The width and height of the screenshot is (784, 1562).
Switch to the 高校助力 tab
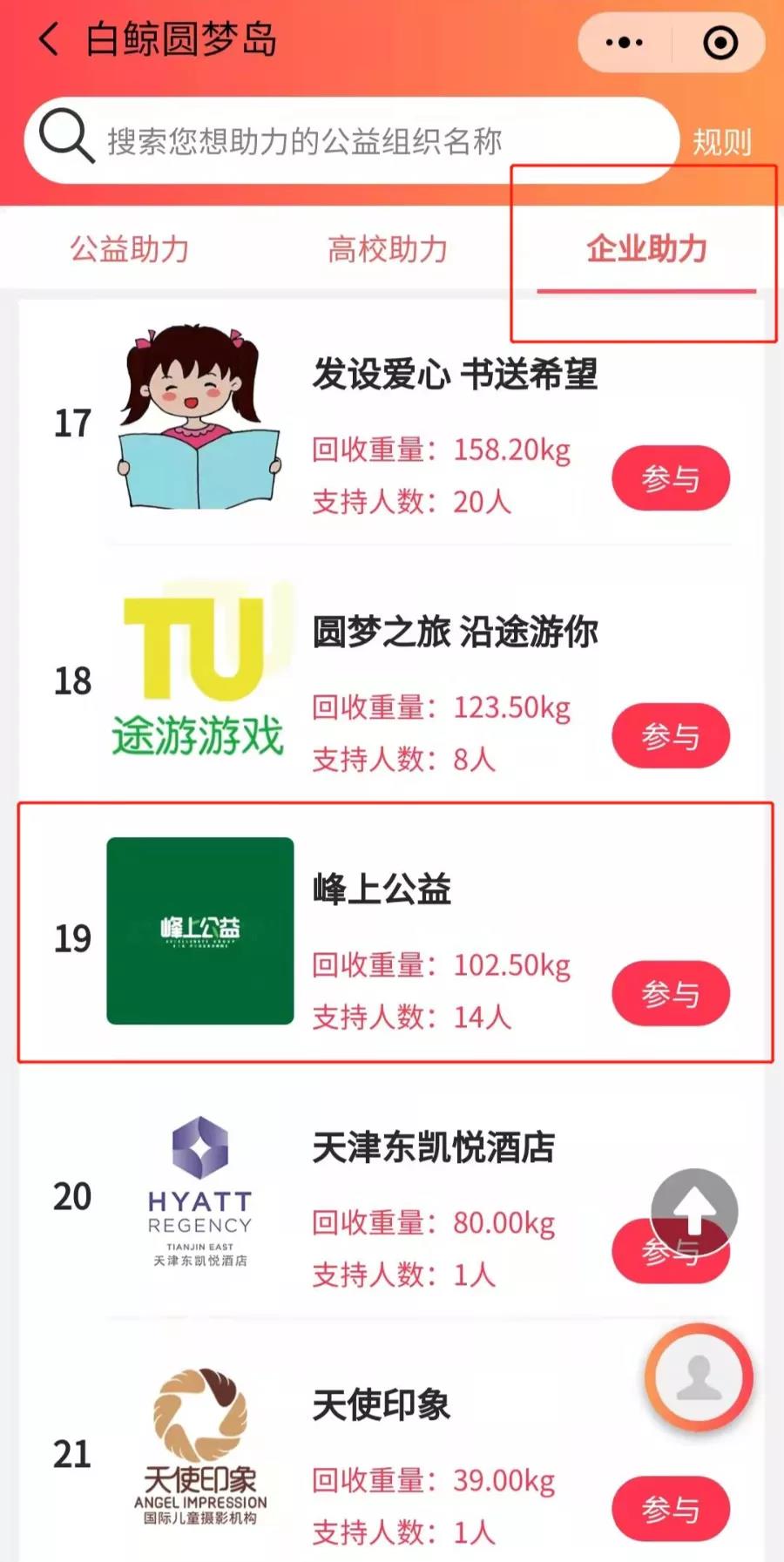click(387, 250)
